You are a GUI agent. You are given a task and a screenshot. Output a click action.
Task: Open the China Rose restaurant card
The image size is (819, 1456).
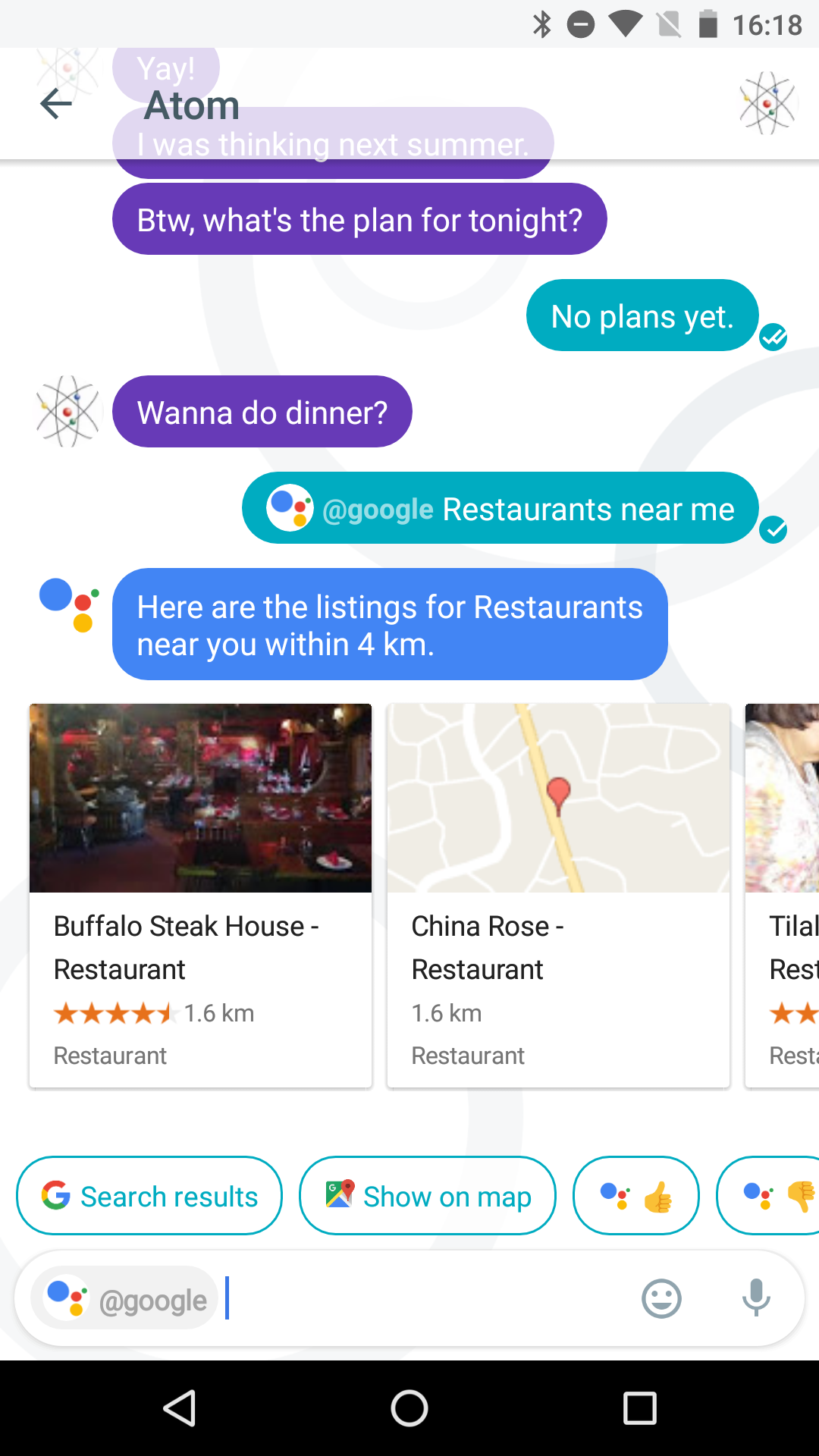[557, 948]
